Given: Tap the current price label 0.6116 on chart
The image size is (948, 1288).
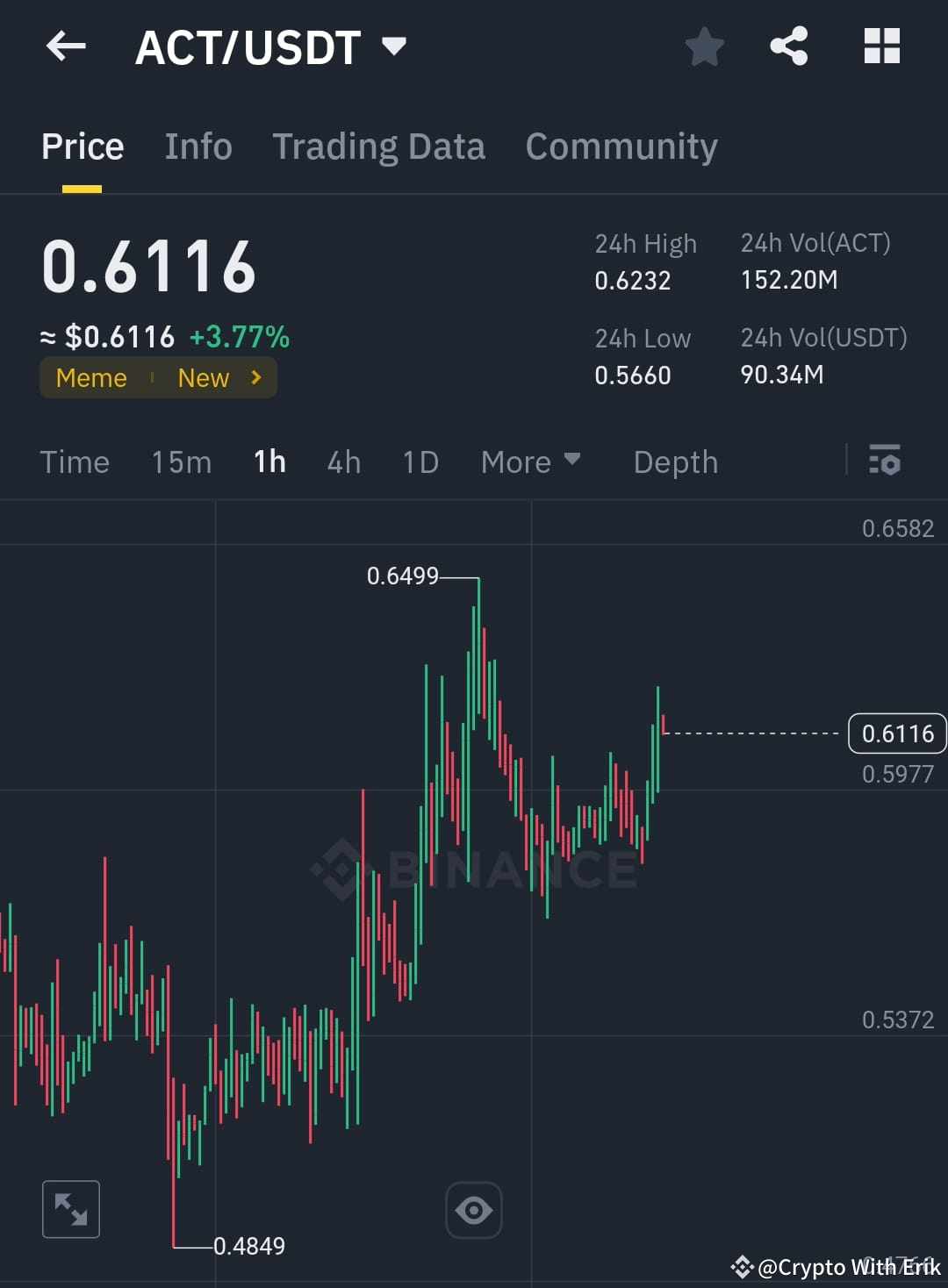Looking at the screenshot, I should (897, 733).
